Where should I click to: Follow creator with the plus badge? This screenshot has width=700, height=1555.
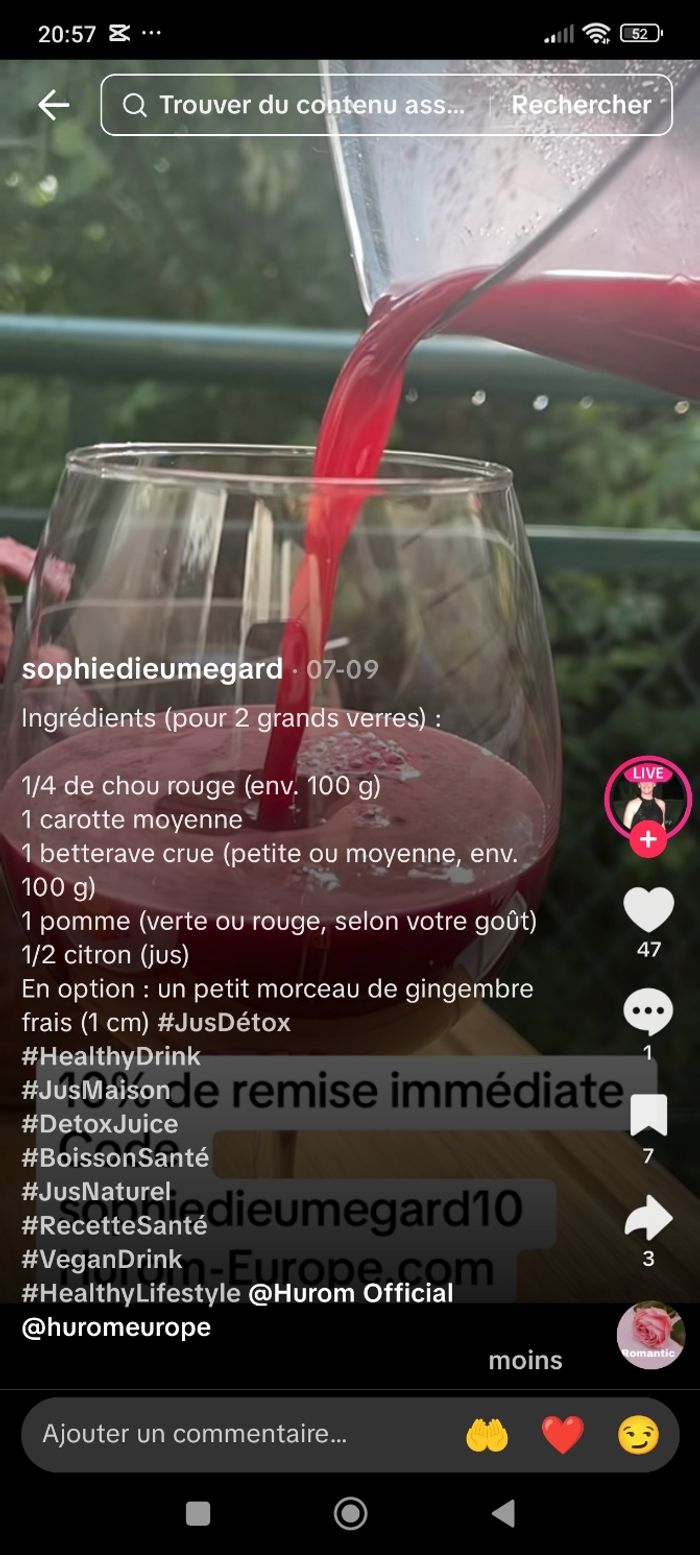click(648, 840)
